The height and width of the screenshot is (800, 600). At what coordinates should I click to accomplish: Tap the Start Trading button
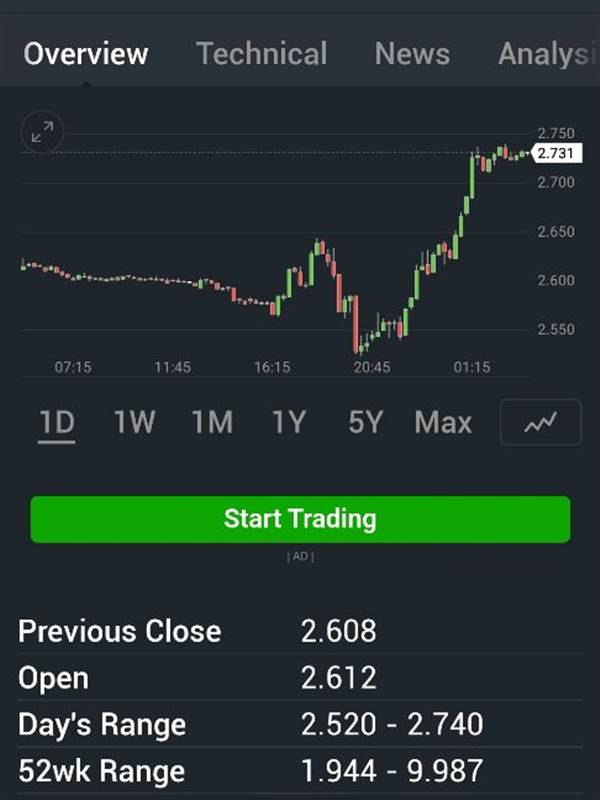[300, 519]
